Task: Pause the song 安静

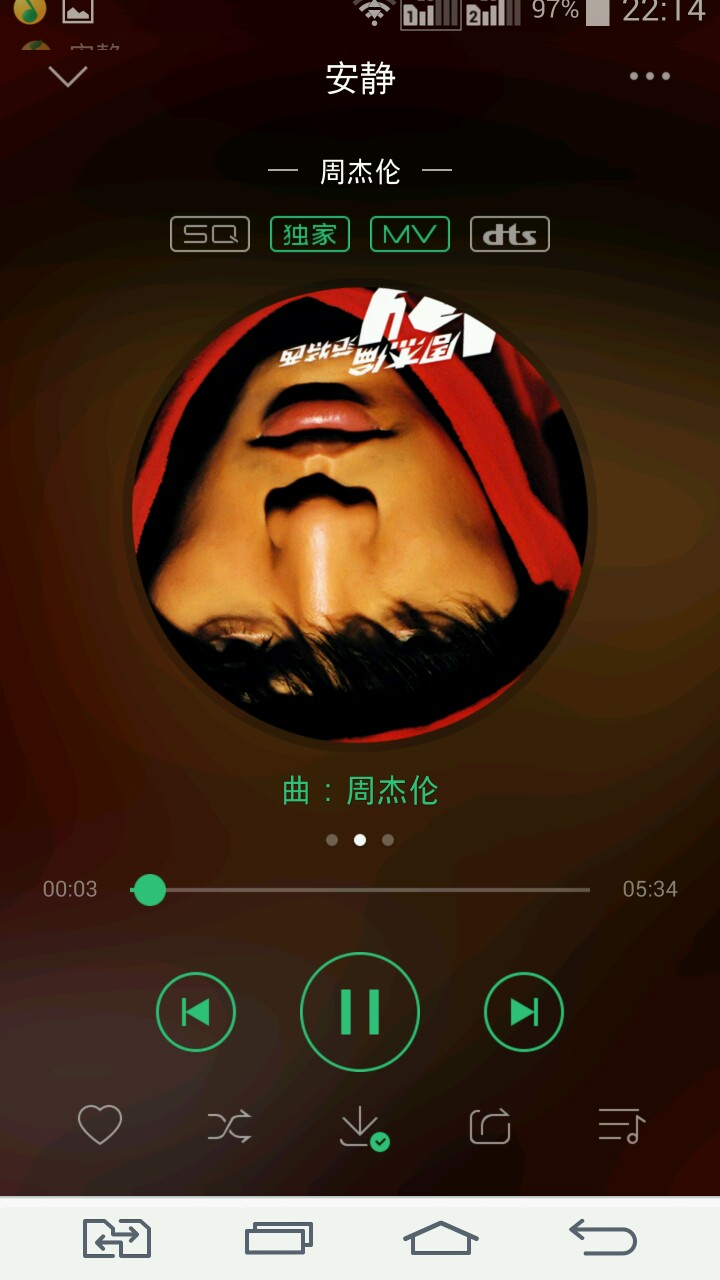Action: click(360, 1011)
